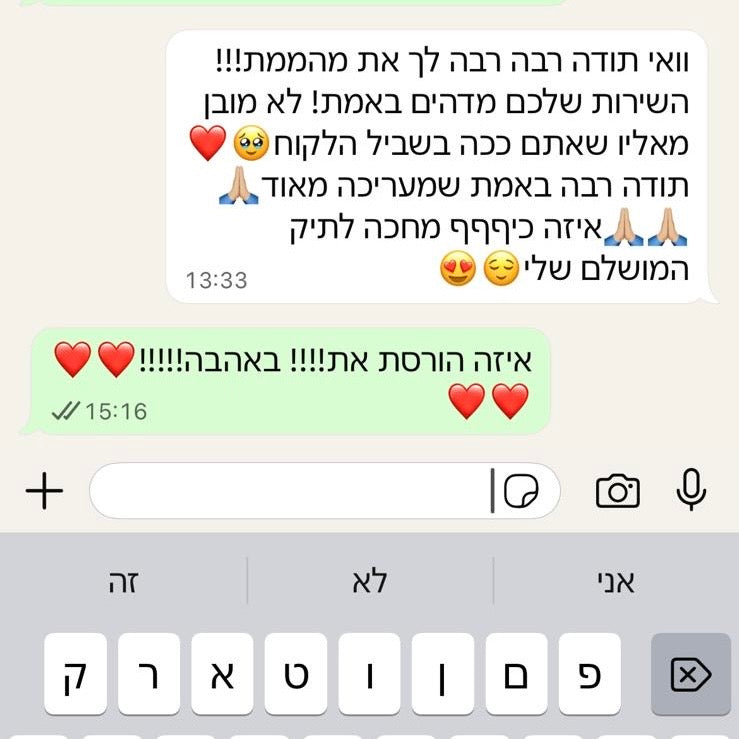This screenshot has height=739, width=739.
Task: Select the keyboard suggestion 'זה'
Action: coord(123,582)
